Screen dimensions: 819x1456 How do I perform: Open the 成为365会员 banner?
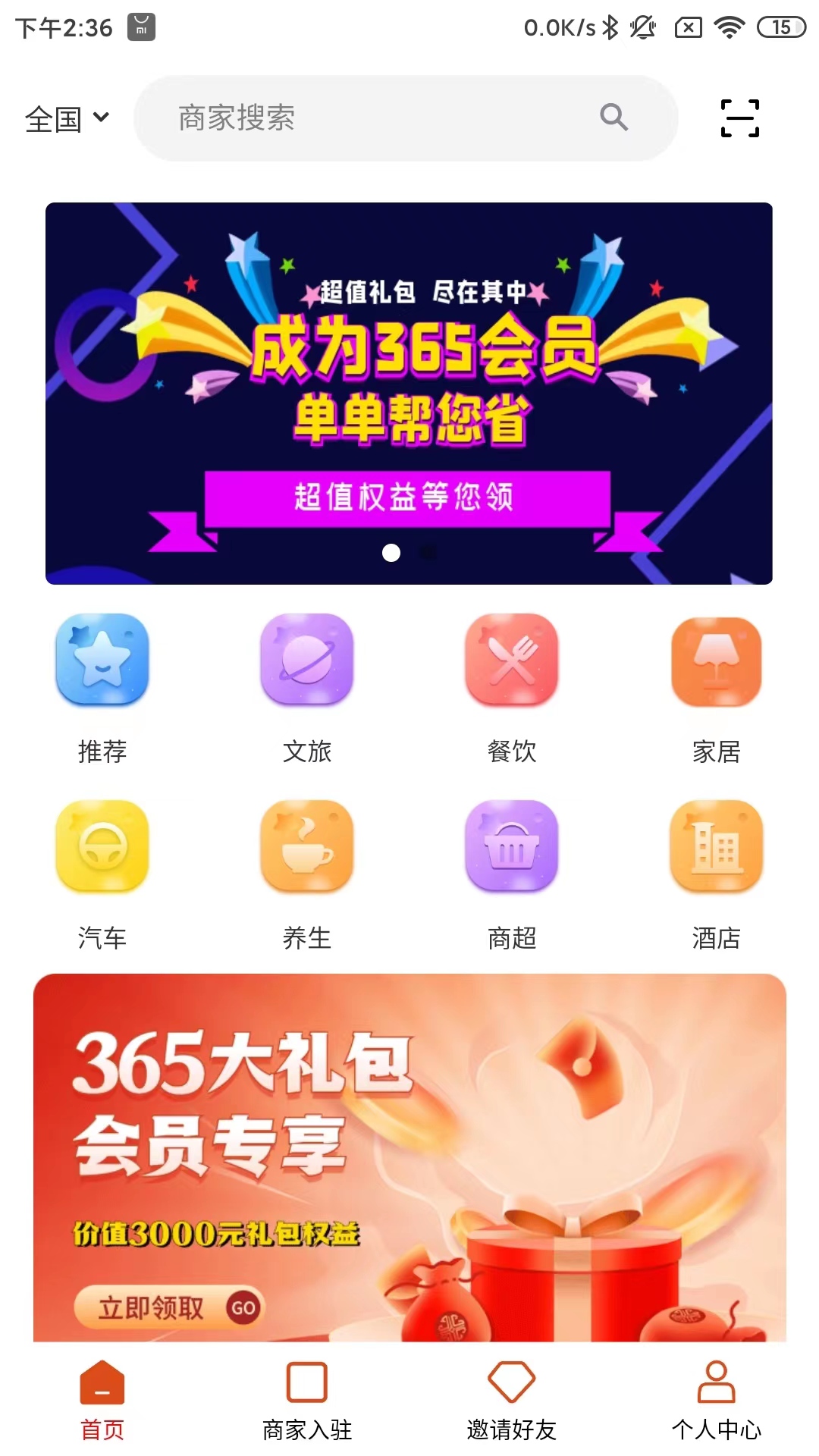click(x=409, y=393)
